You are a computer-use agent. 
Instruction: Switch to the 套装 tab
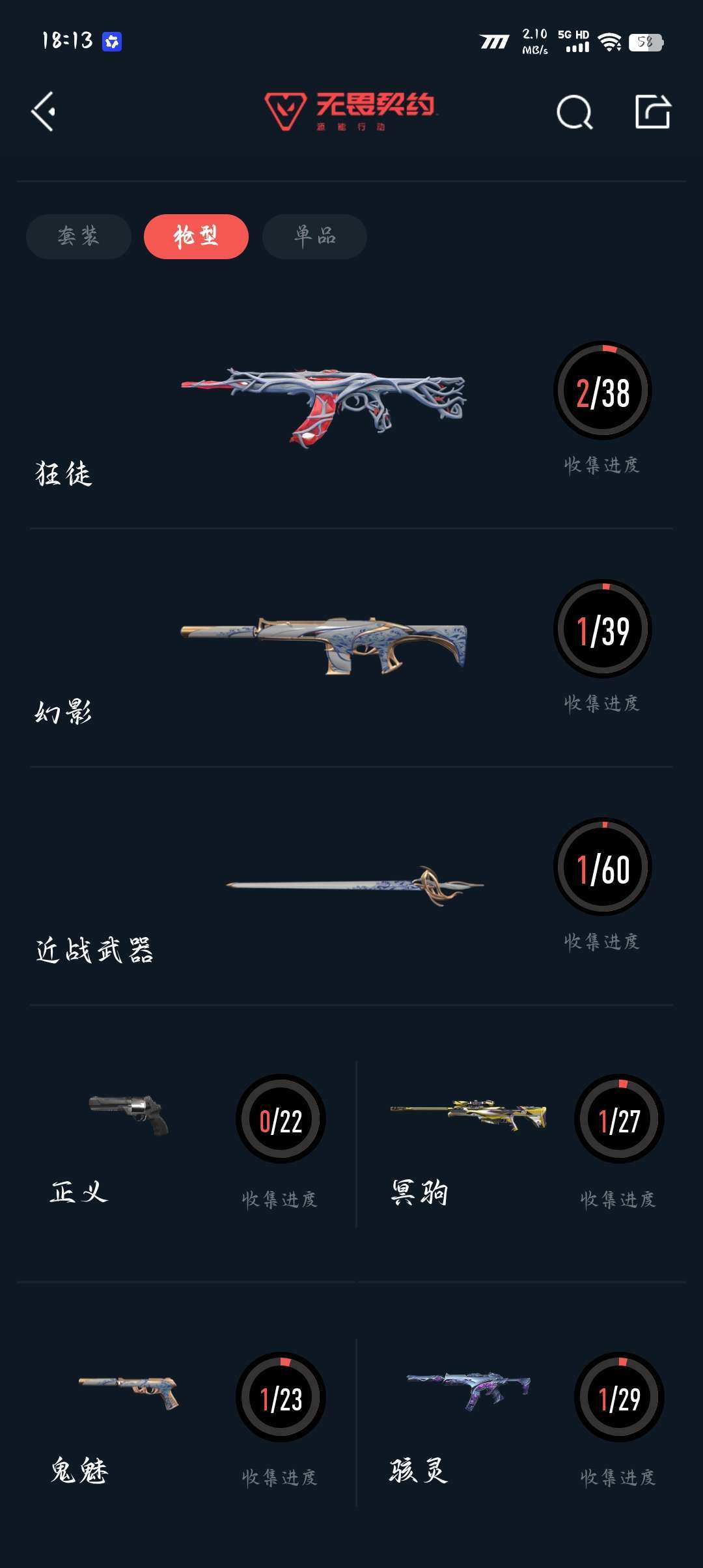click(x=79, y=236)
